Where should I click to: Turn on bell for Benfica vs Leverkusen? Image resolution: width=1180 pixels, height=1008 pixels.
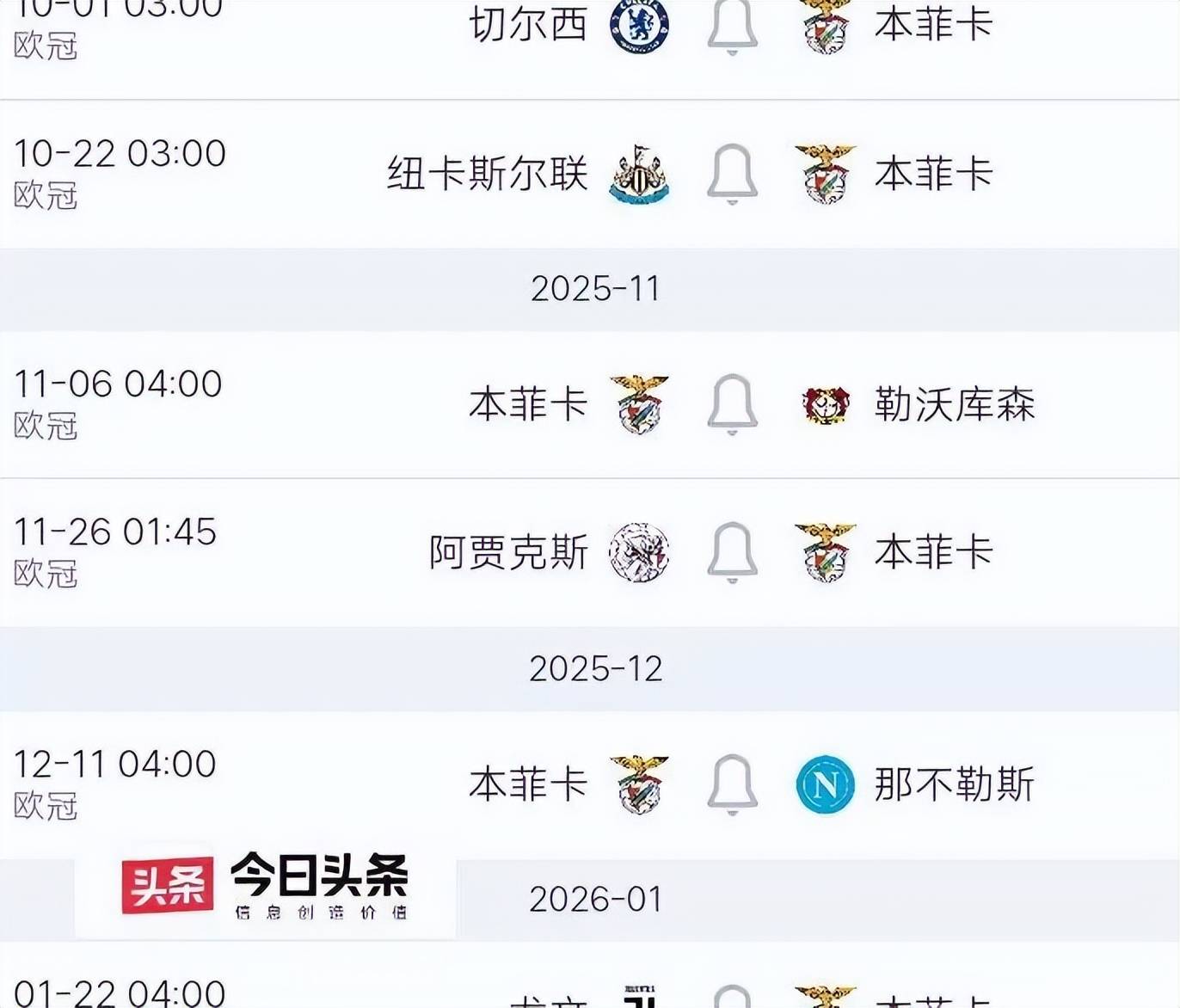732,403
